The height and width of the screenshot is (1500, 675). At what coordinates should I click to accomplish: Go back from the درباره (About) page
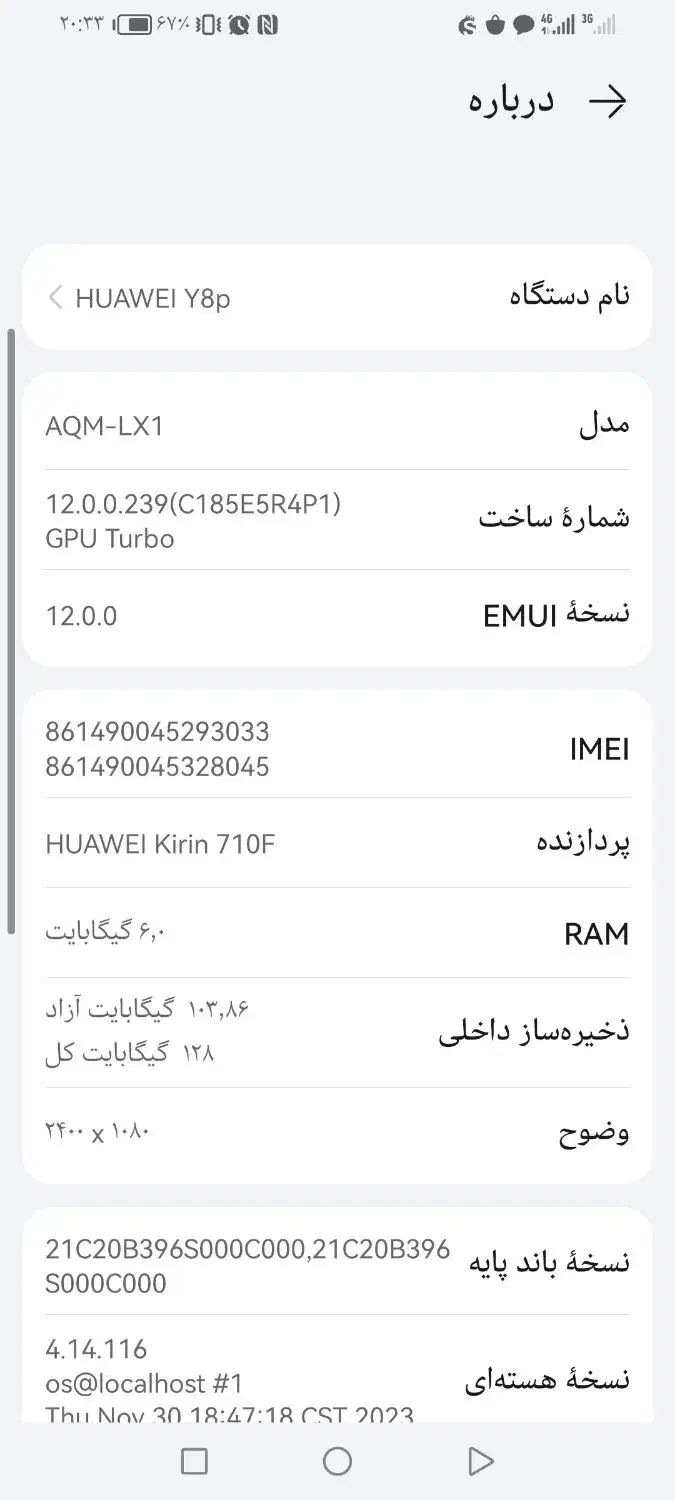coord(608,101)
